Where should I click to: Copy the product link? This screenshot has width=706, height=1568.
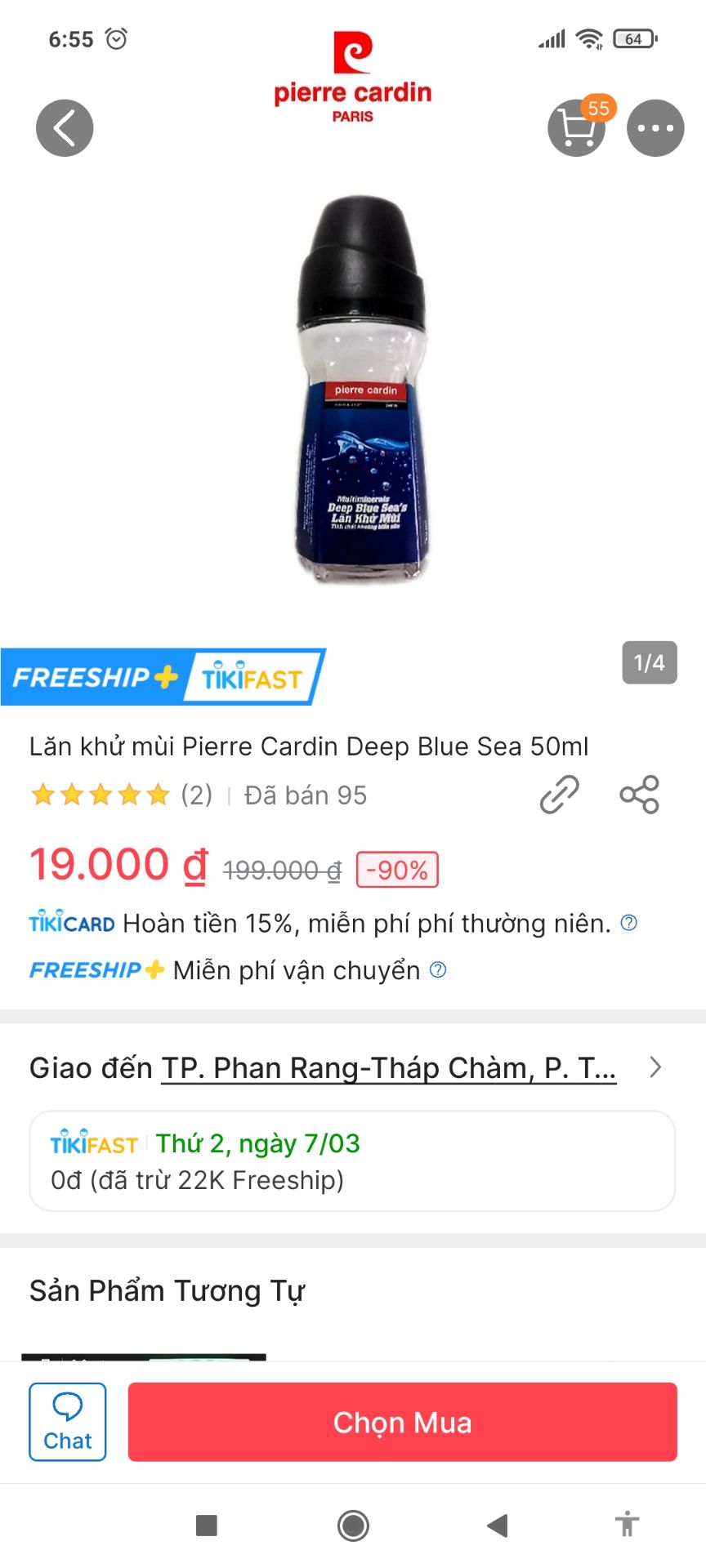coord(559,793)
